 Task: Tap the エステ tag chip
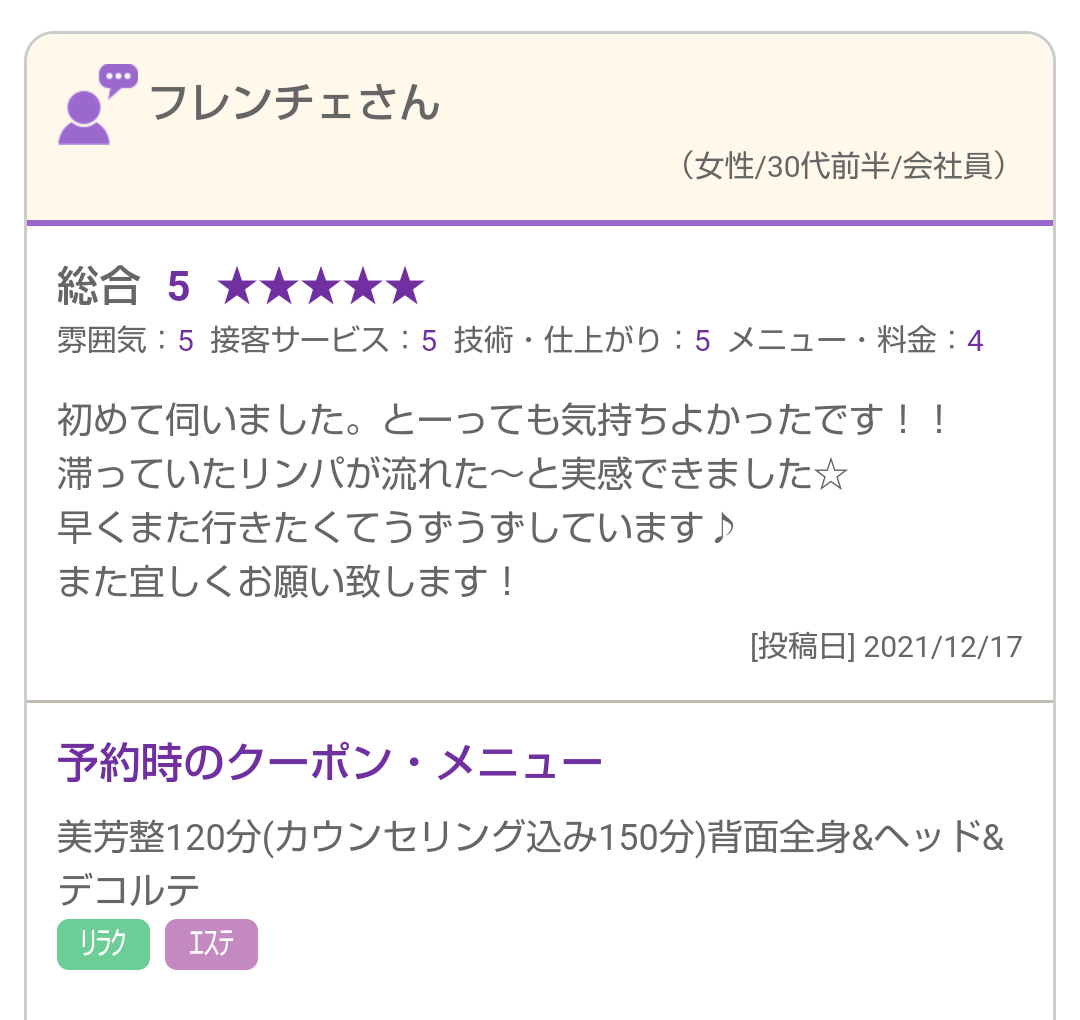(211, 944)
